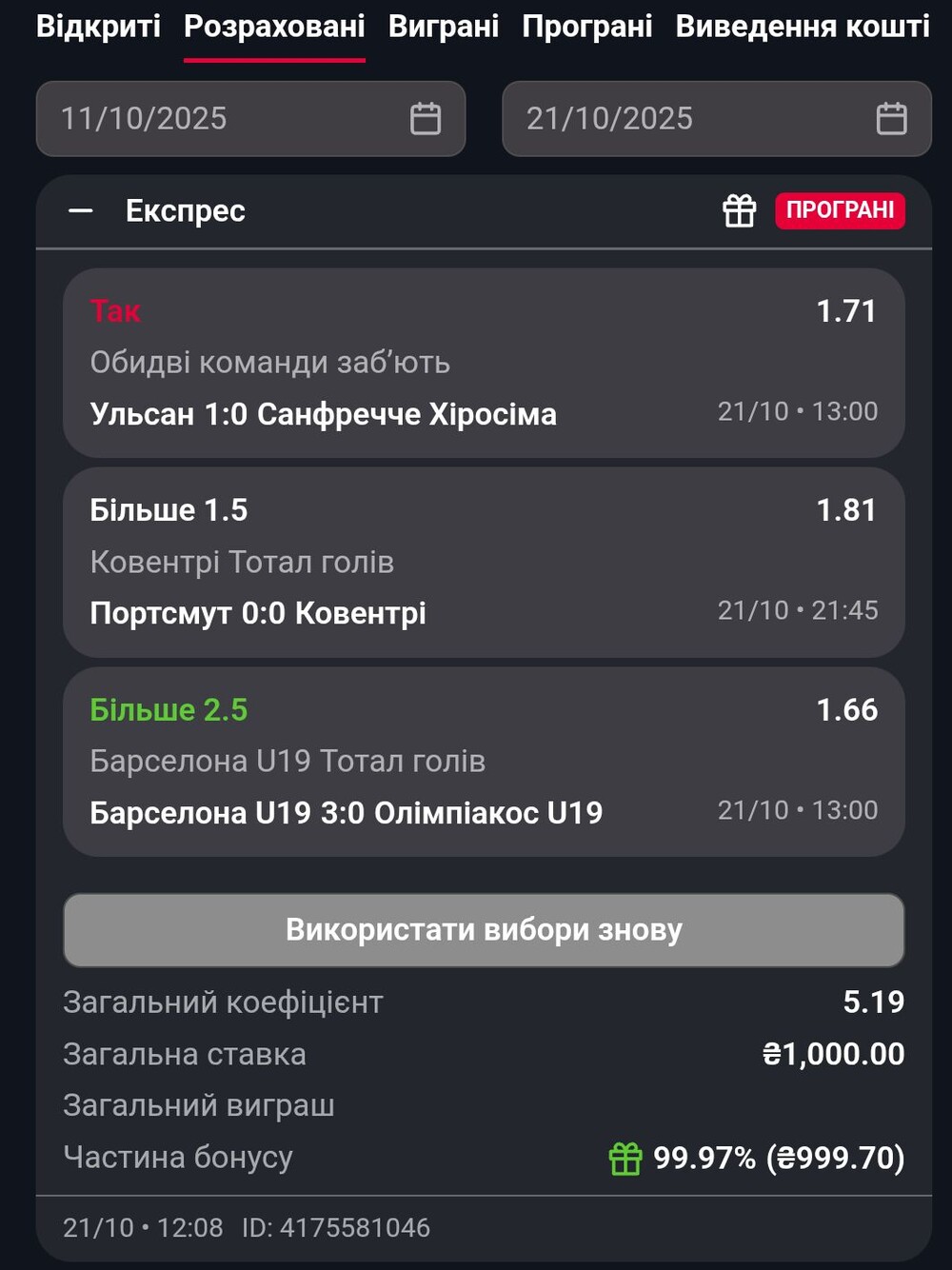The width and height of the screenshot is (952, 1270).
Task: Open the Ульсан vs Санфречче Хіросіма selection
Action: click(x=484, y=363)
